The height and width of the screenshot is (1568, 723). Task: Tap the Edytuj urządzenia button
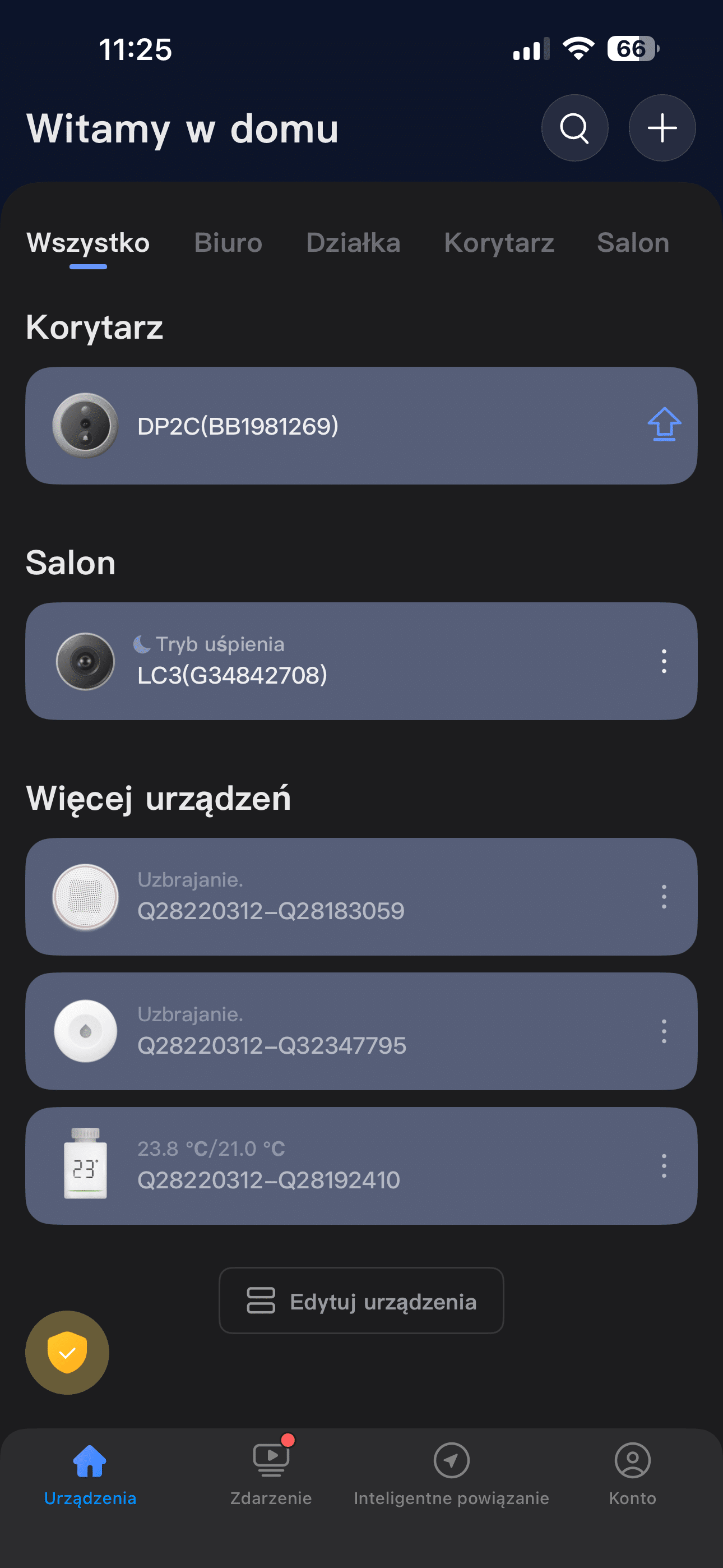click(361, 1301)
